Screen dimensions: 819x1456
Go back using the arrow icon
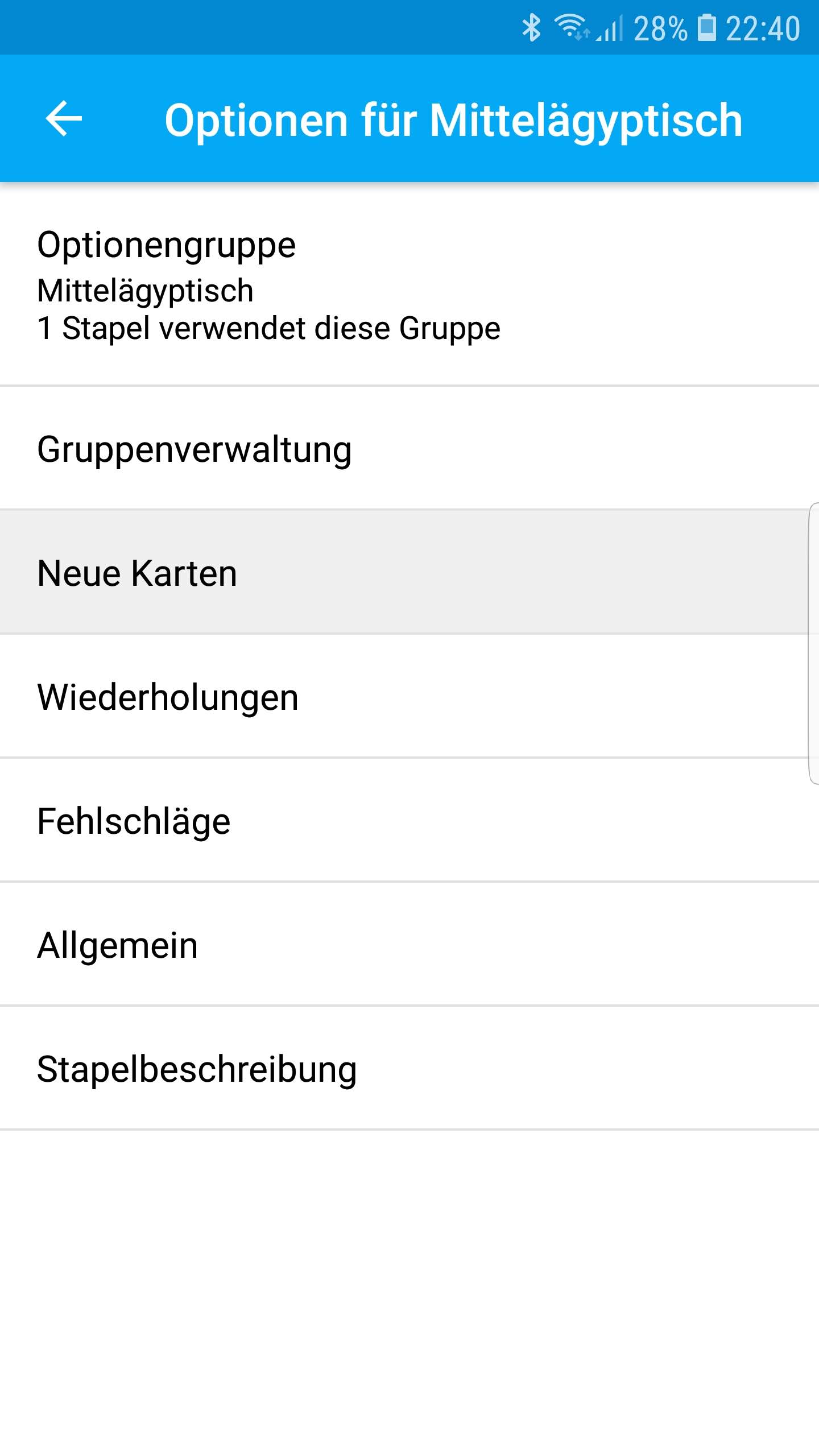(x=64, y=119)
